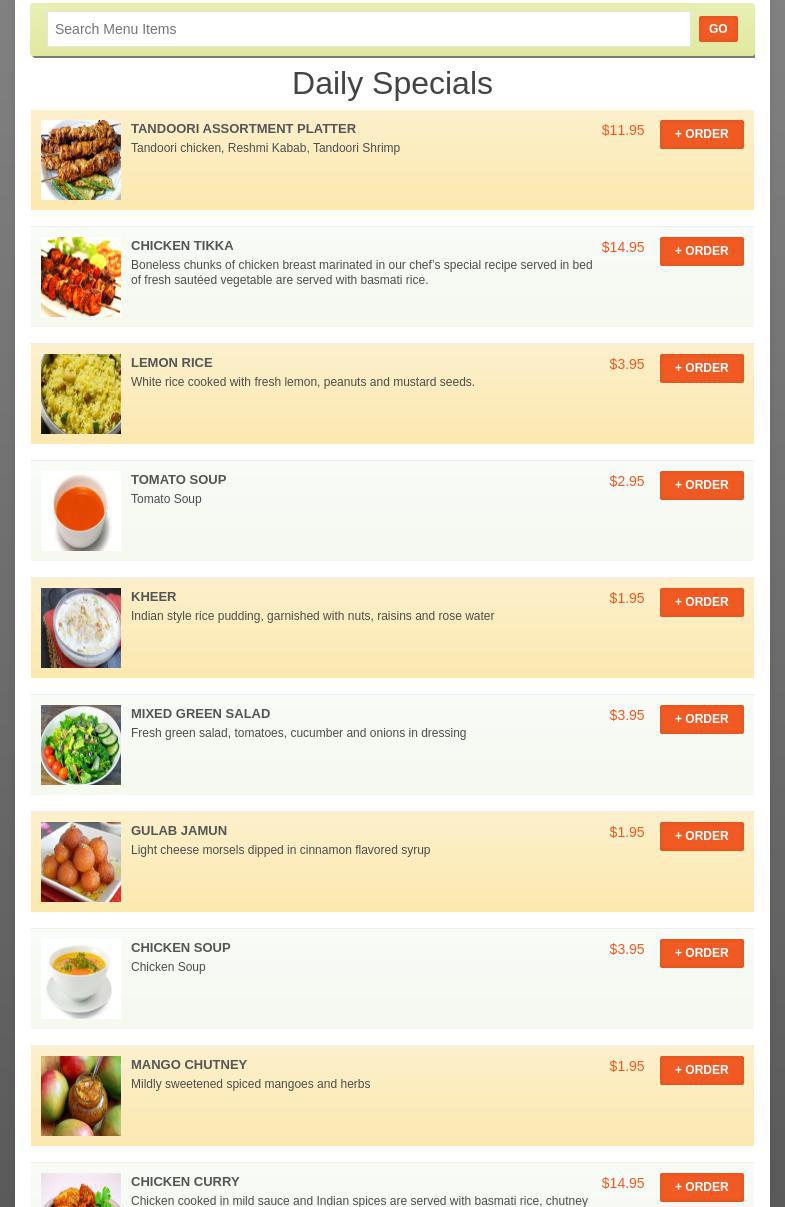Order the Mango Chutney
The width and height of the screenshot is (785, 1207).
pyautogui.click(x=701, y=1070)
